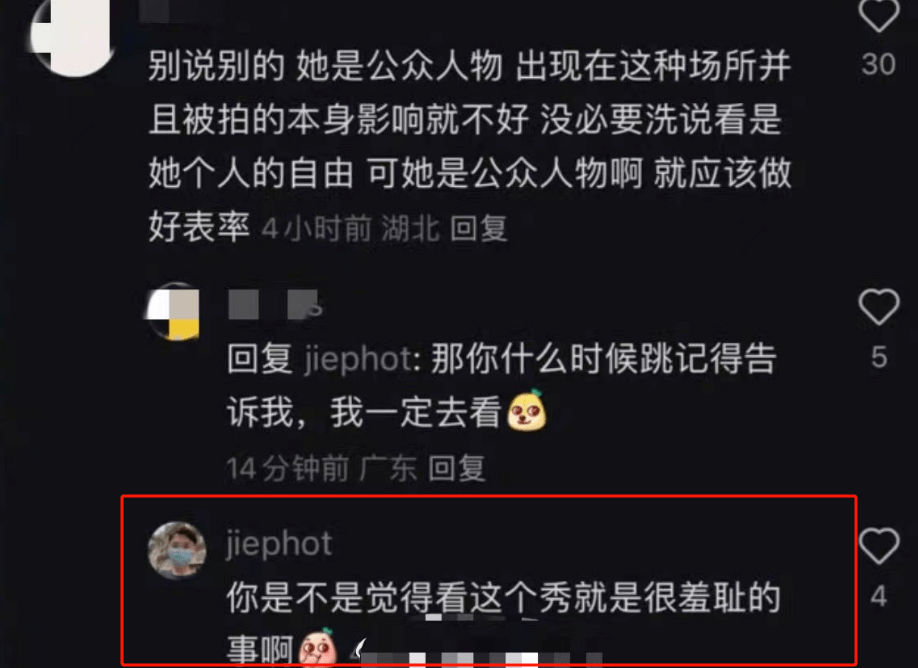Like the comment with 30 likes
Screen dimensions: 918x668
tap(879, 15)
